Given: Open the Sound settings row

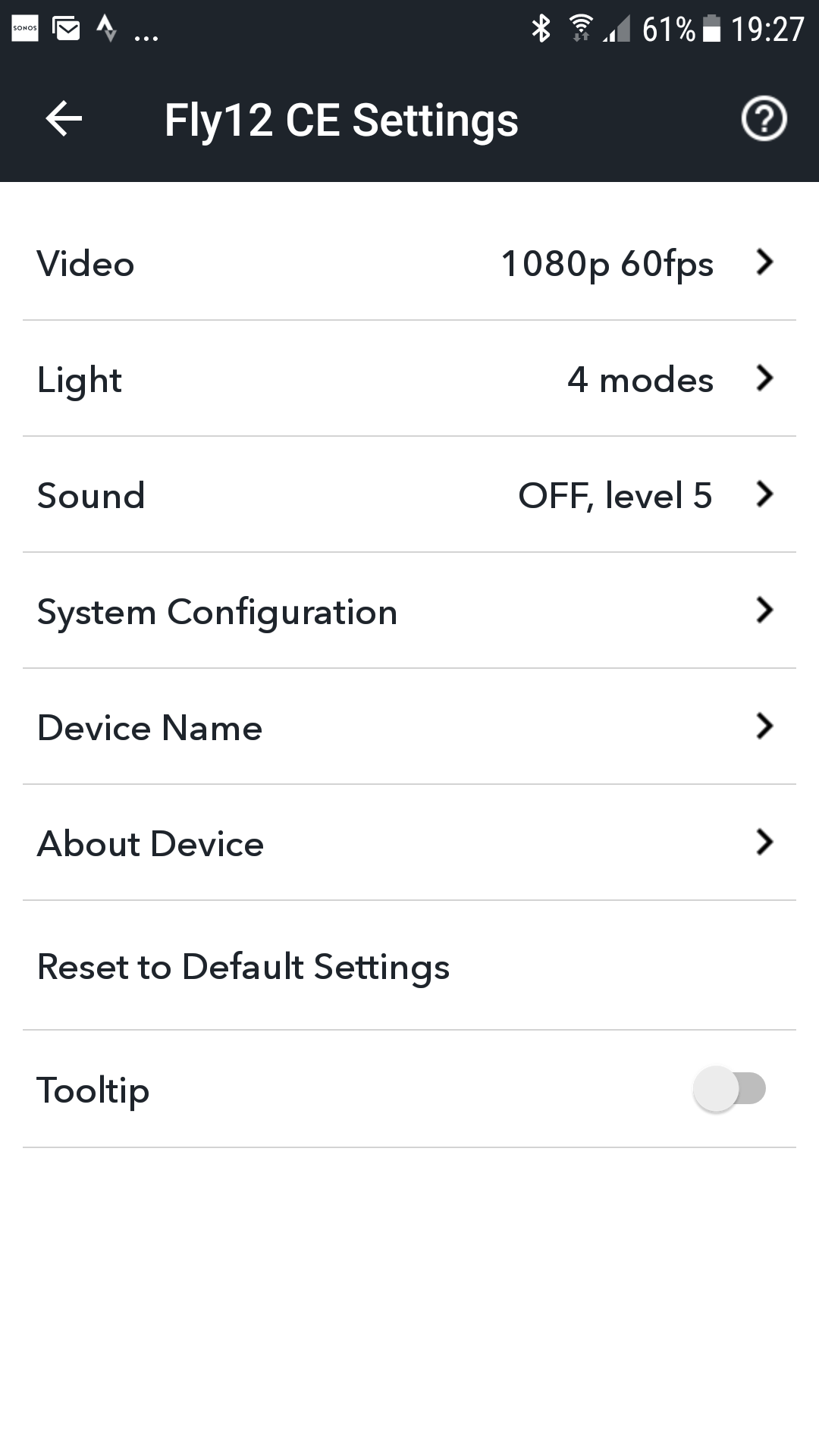Looking at the screenshot, I should (409, 495).
